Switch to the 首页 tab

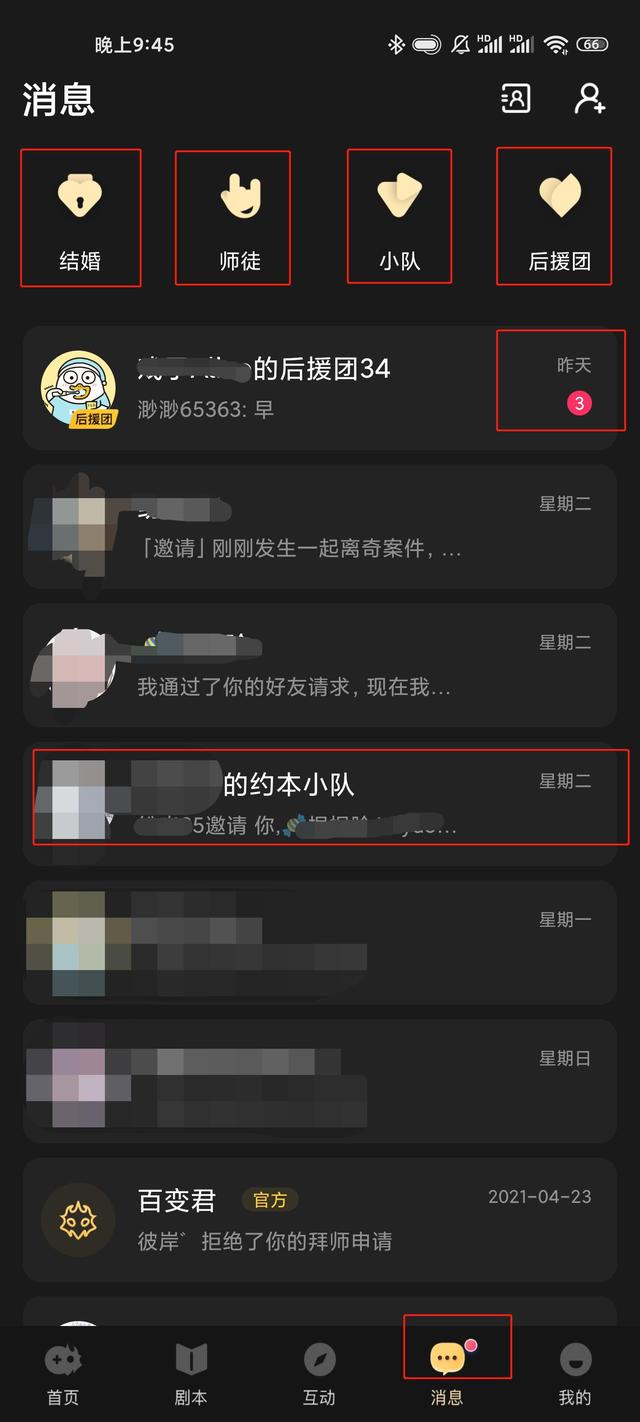tap(63, 1373)
